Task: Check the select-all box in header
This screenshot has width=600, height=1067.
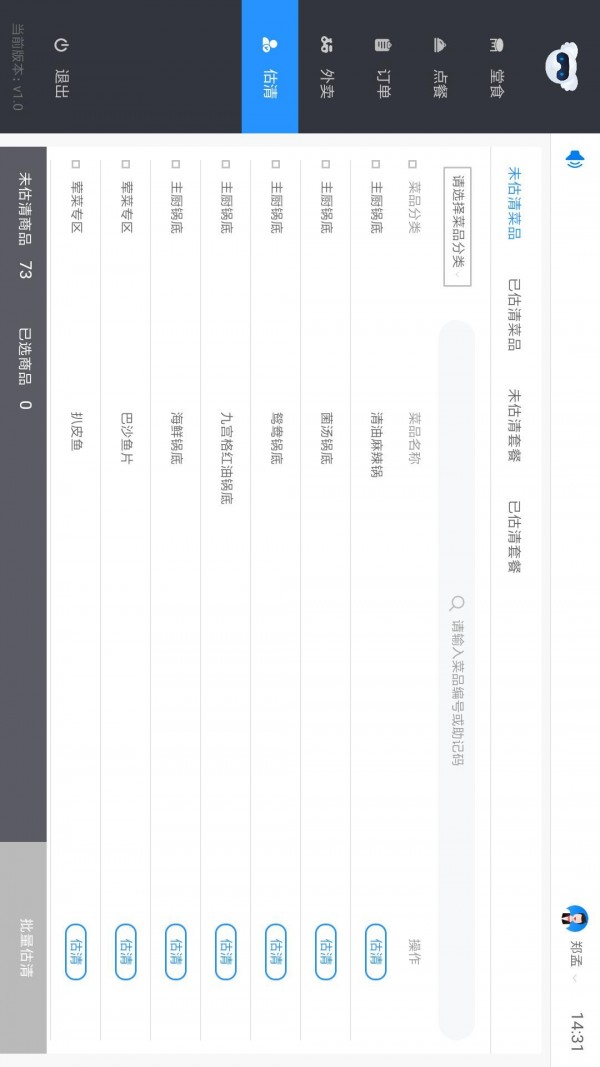Action: click(x=412, y=163)
